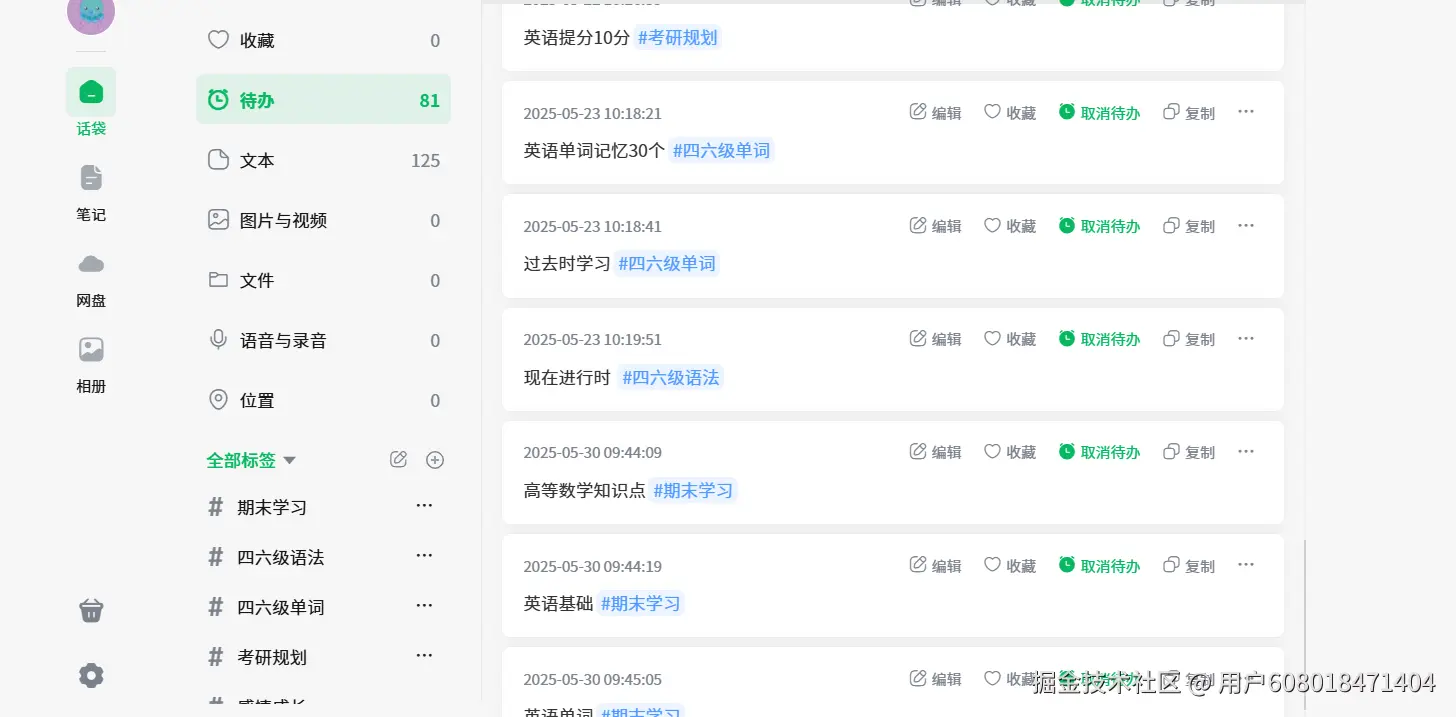Open the trash bin
The image size is (1456, 717).
(x=91, y=611)
